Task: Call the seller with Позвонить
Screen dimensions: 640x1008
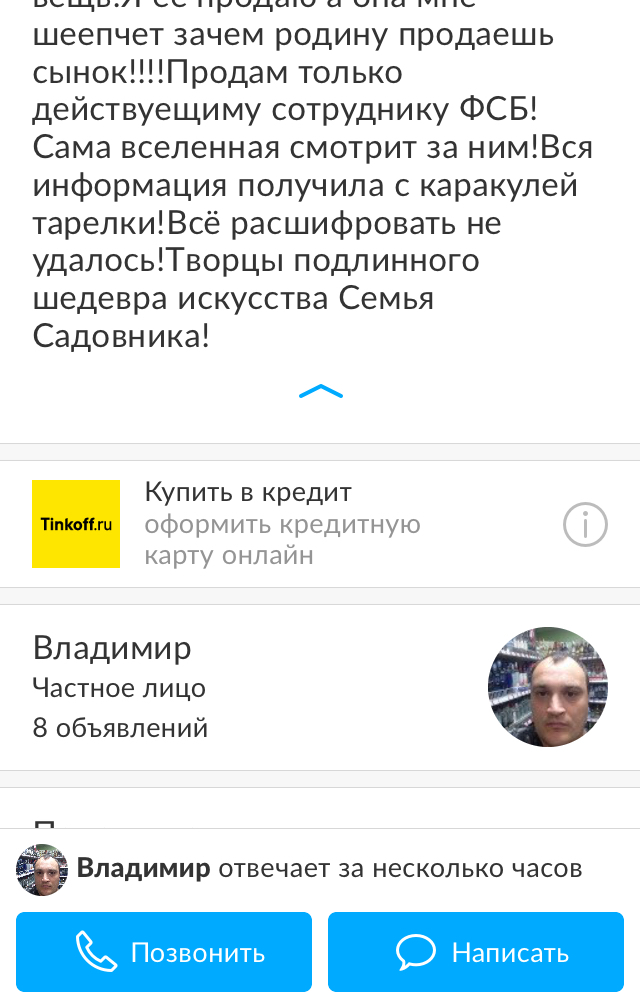Action: 164,952
